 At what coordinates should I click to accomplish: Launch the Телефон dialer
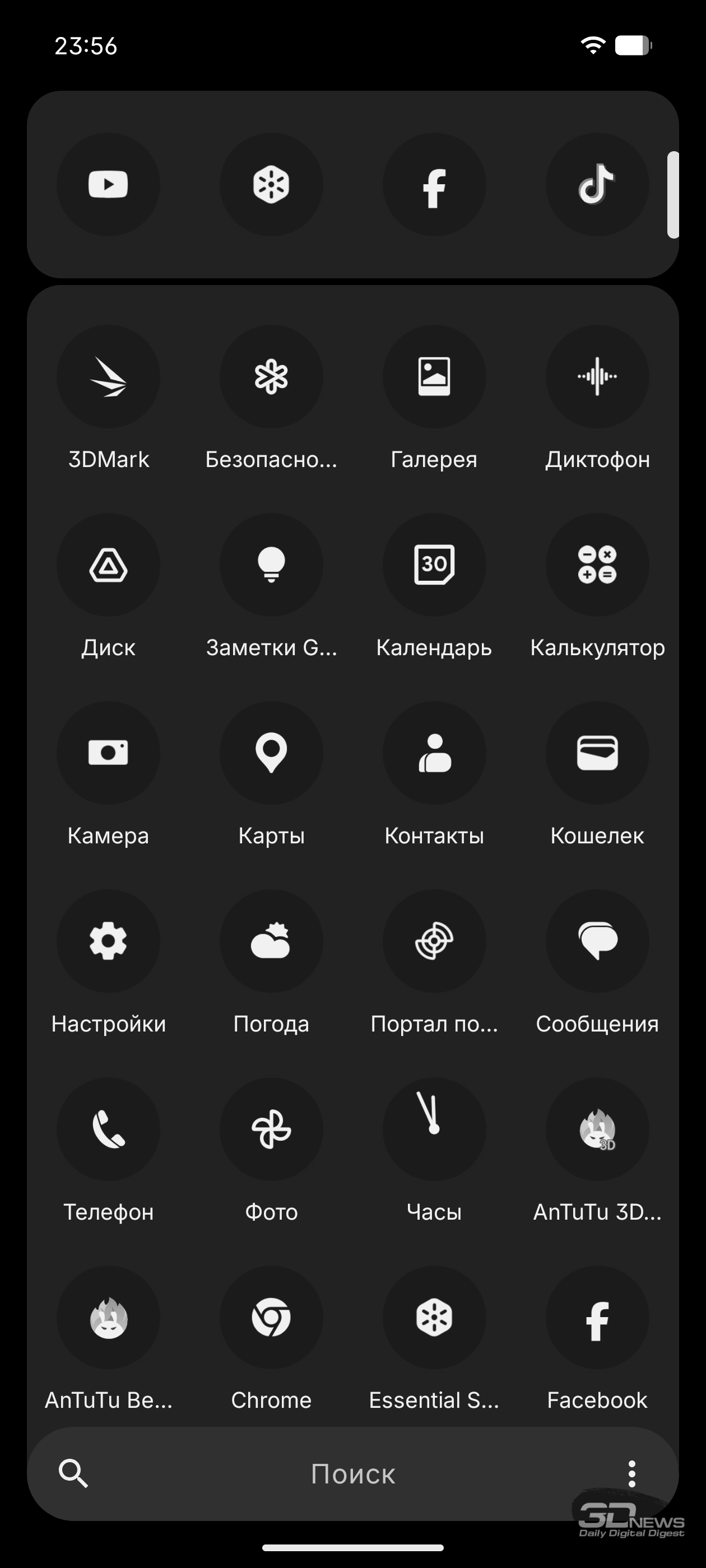[x=108, y=1129]
